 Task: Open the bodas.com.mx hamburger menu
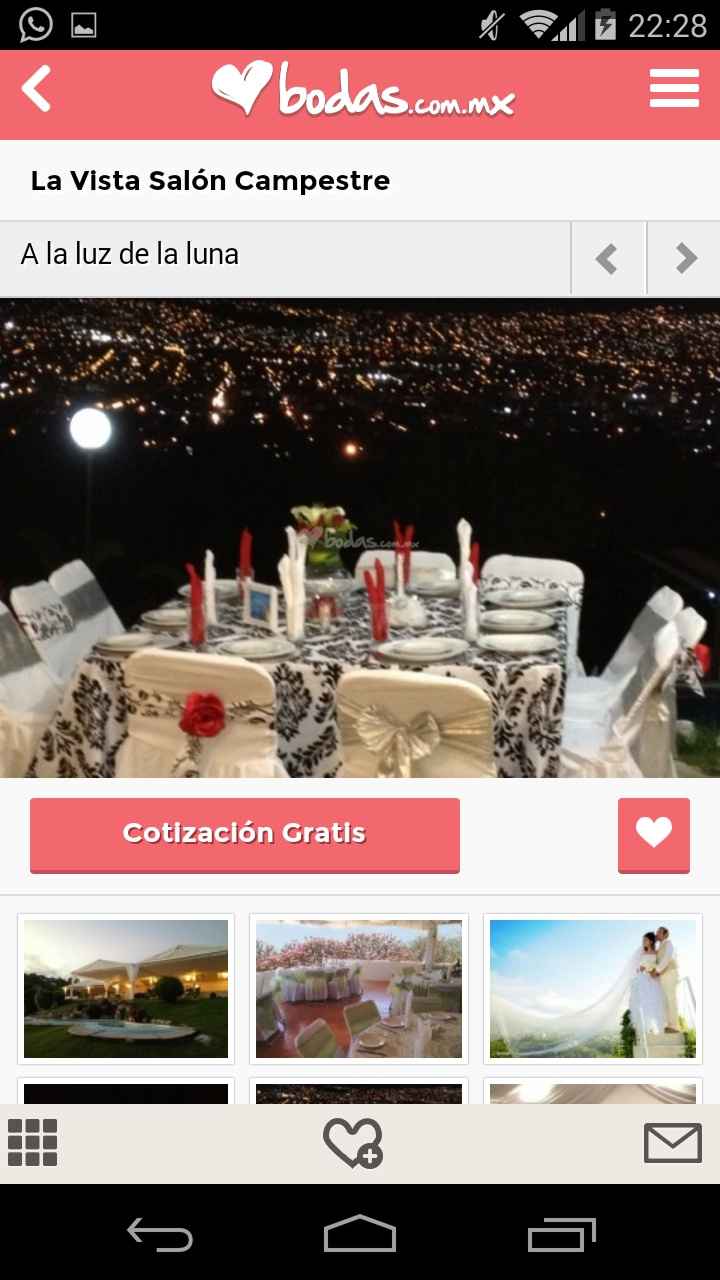point(674,88)
